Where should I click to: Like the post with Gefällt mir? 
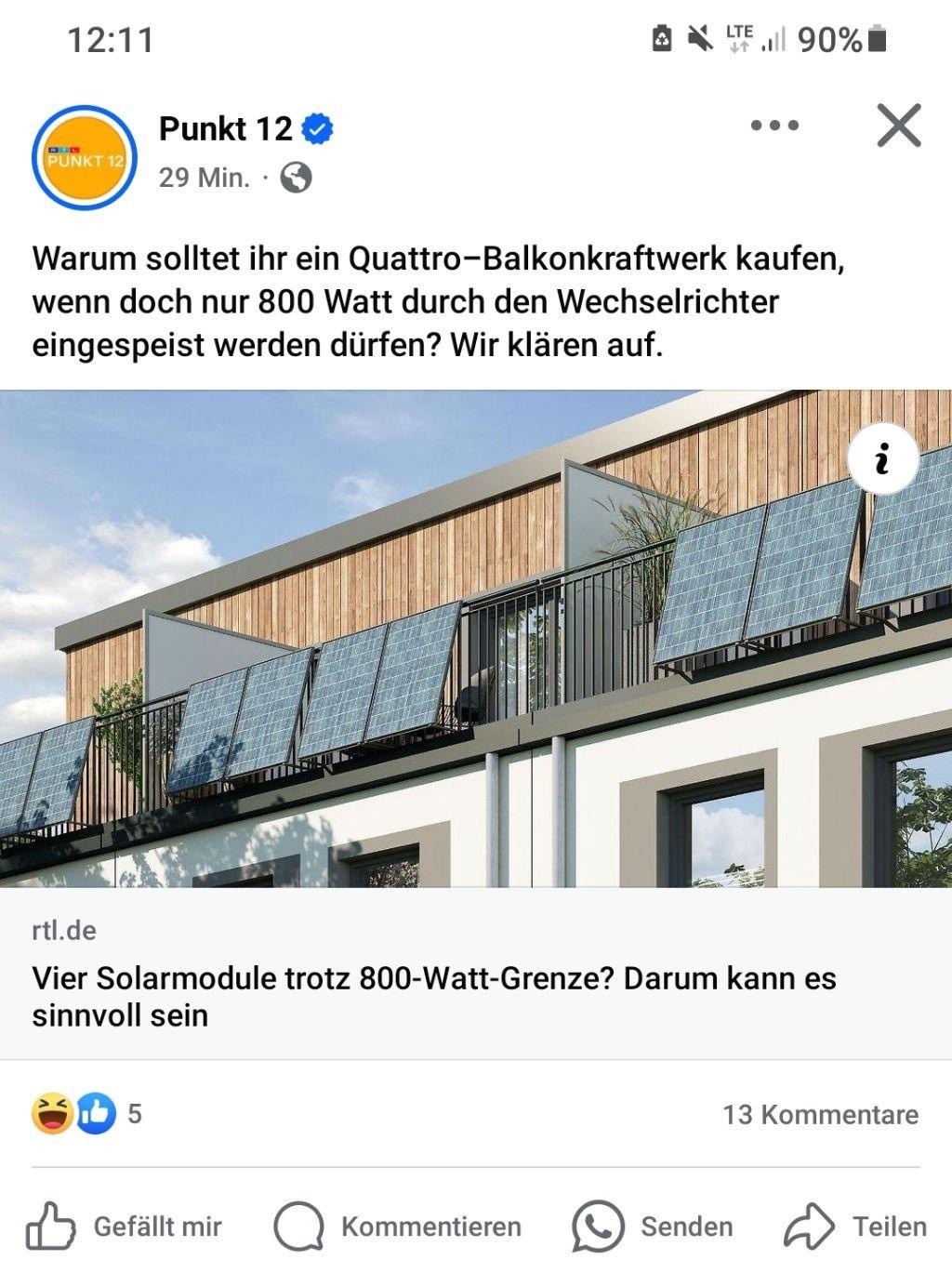pyautogui.click(x=126, y=1227)
